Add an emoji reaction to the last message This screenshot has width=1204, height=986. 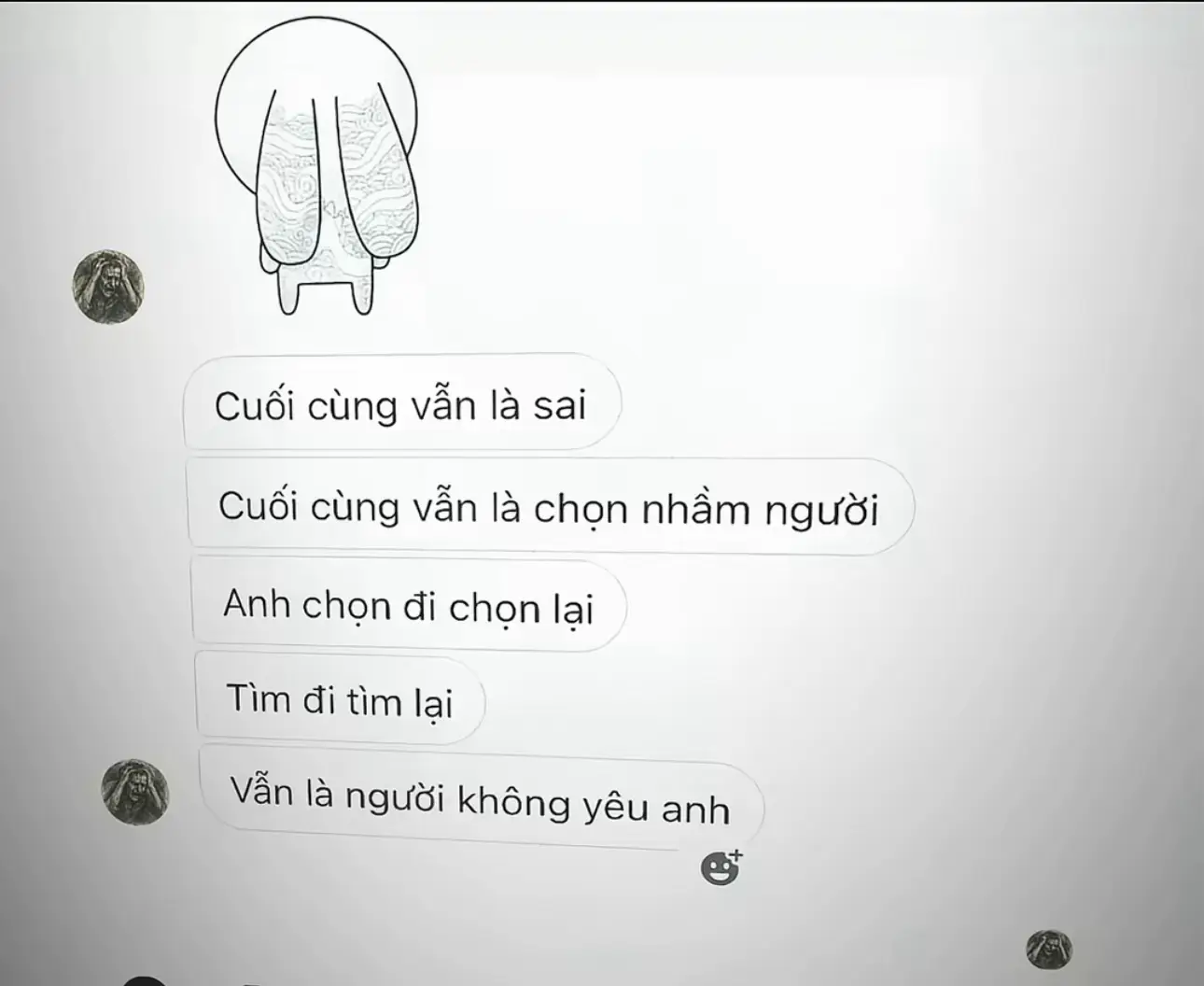(x=720, y=868)
